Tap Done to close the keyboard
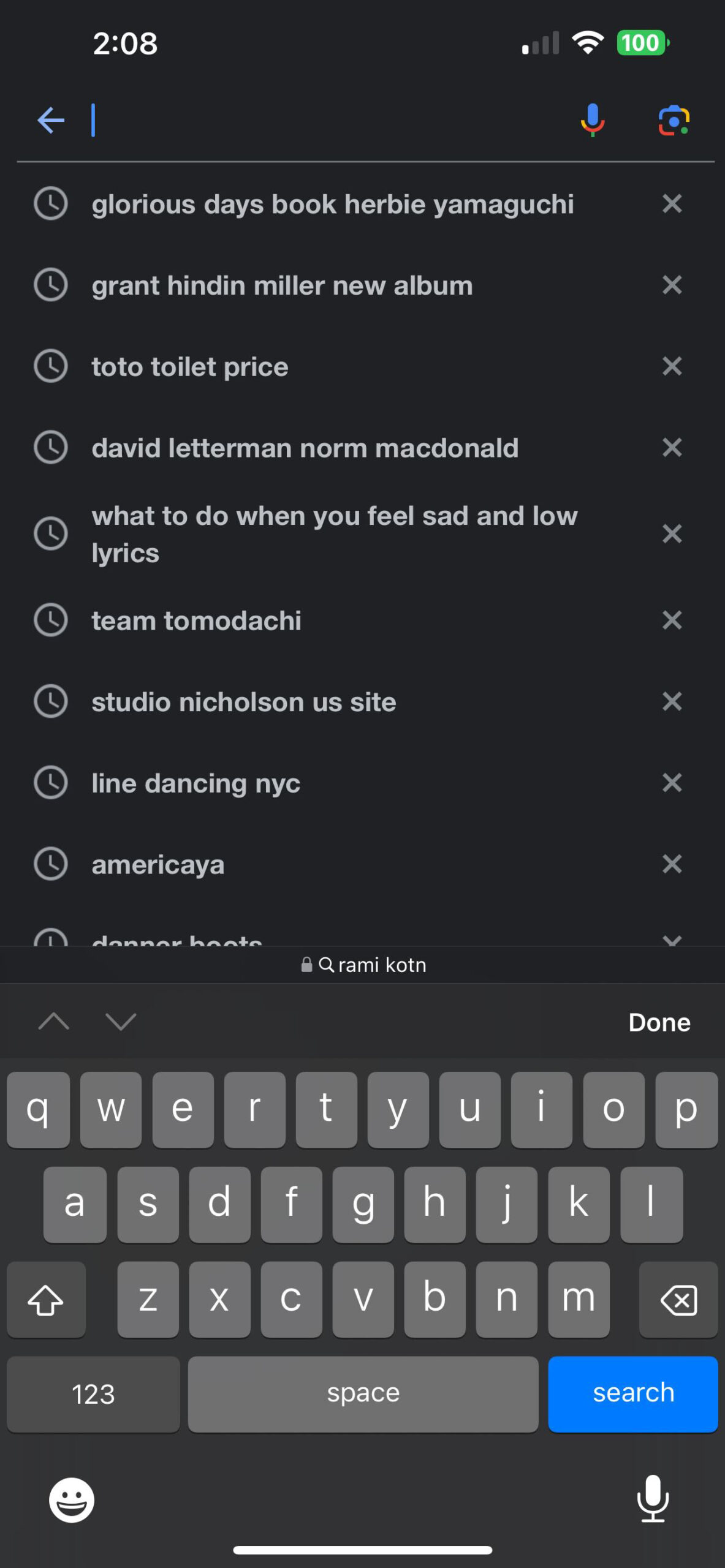This screenshot has height=1568, width=725. (659, 1022)
